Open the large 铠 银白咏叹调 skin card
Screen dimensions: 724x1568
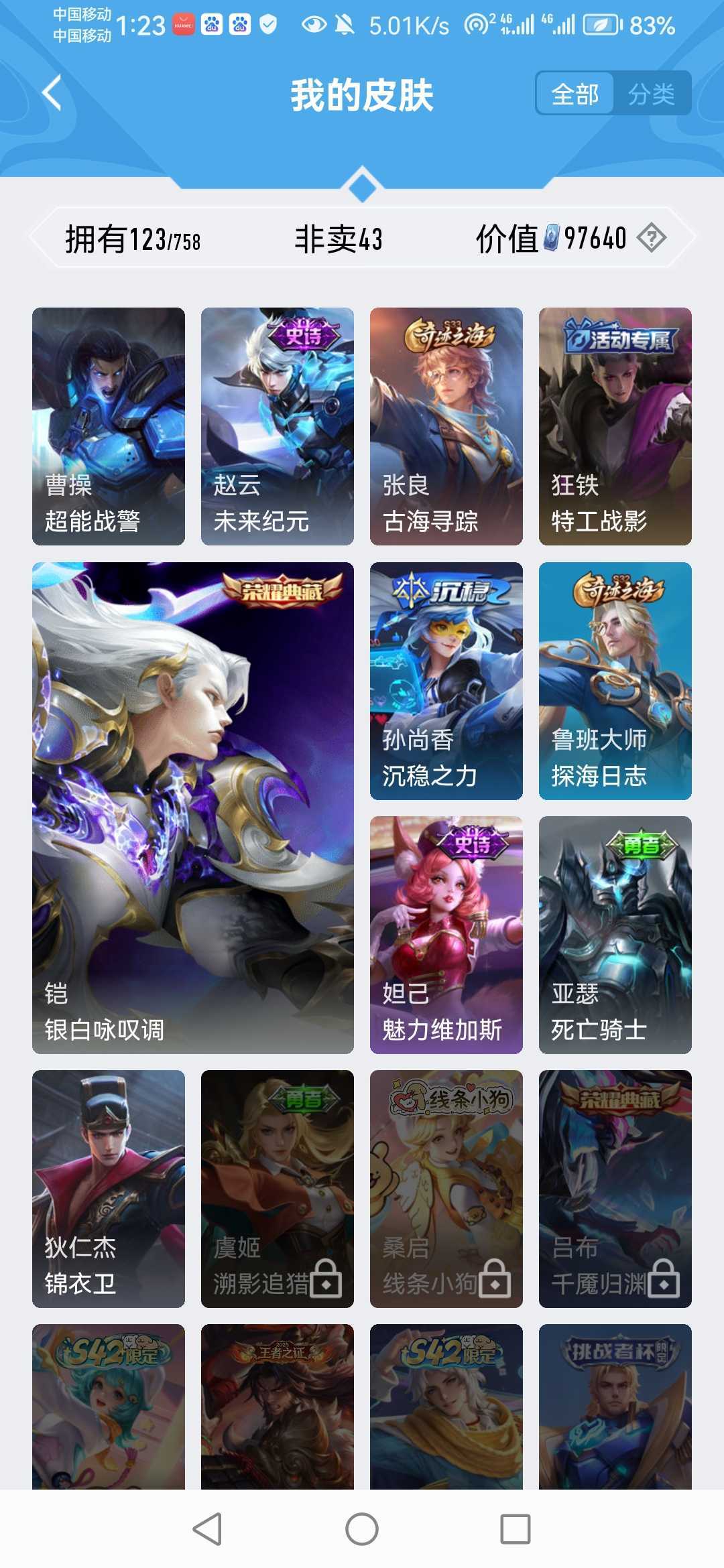click(193, 807)
